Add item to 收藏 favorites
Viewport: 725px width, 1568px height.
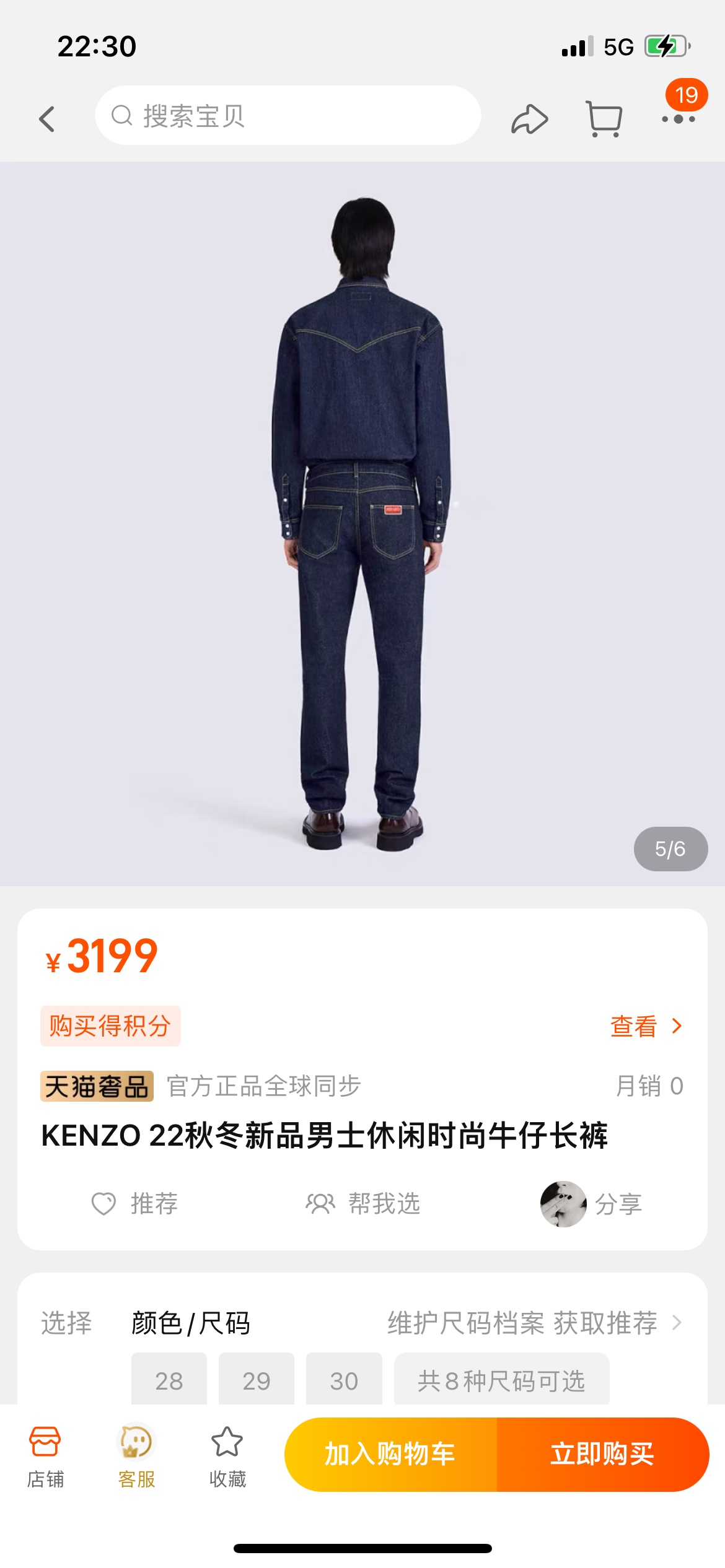tap(227, 1455)
